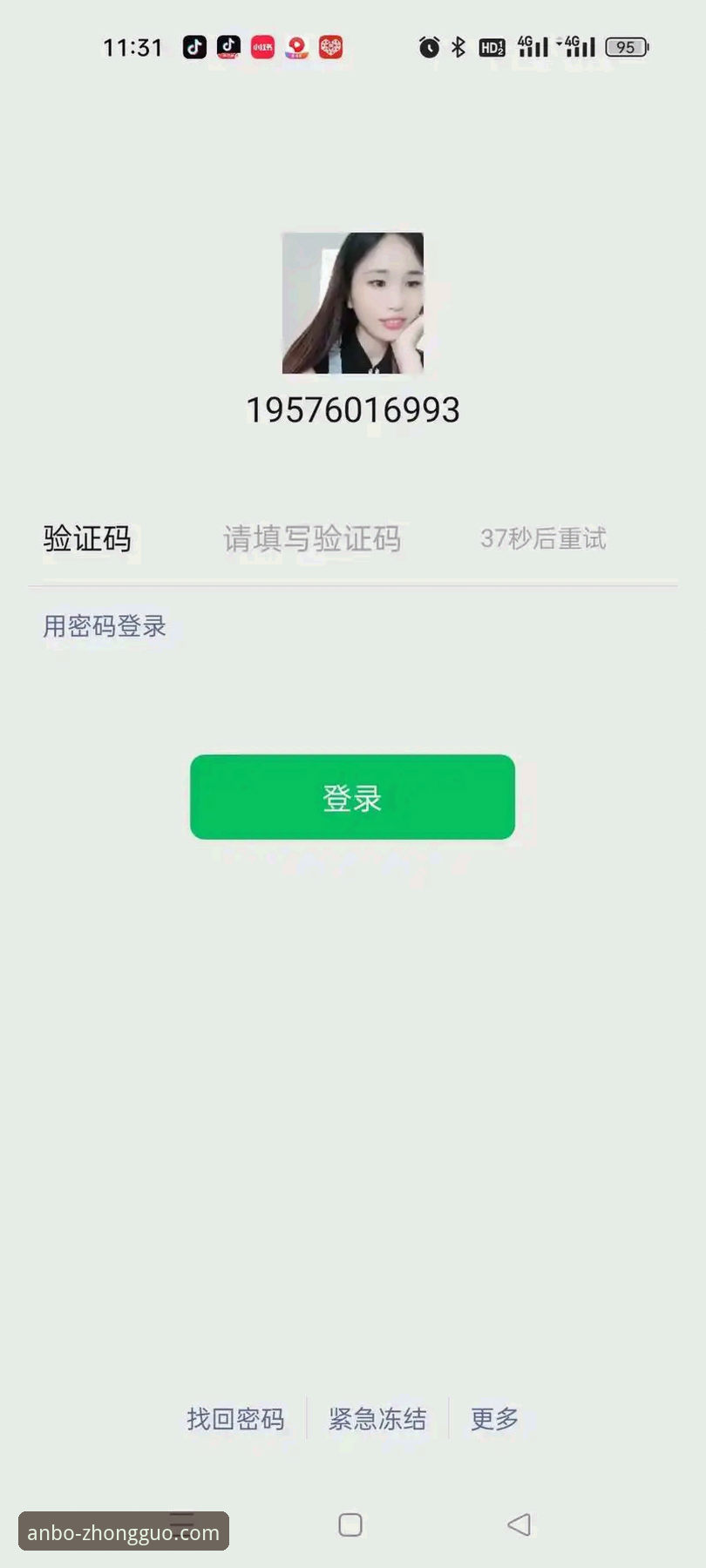Open the 更多 options link
Viewport: 706px width, 1568px height.
click(x=493, y=1419)
